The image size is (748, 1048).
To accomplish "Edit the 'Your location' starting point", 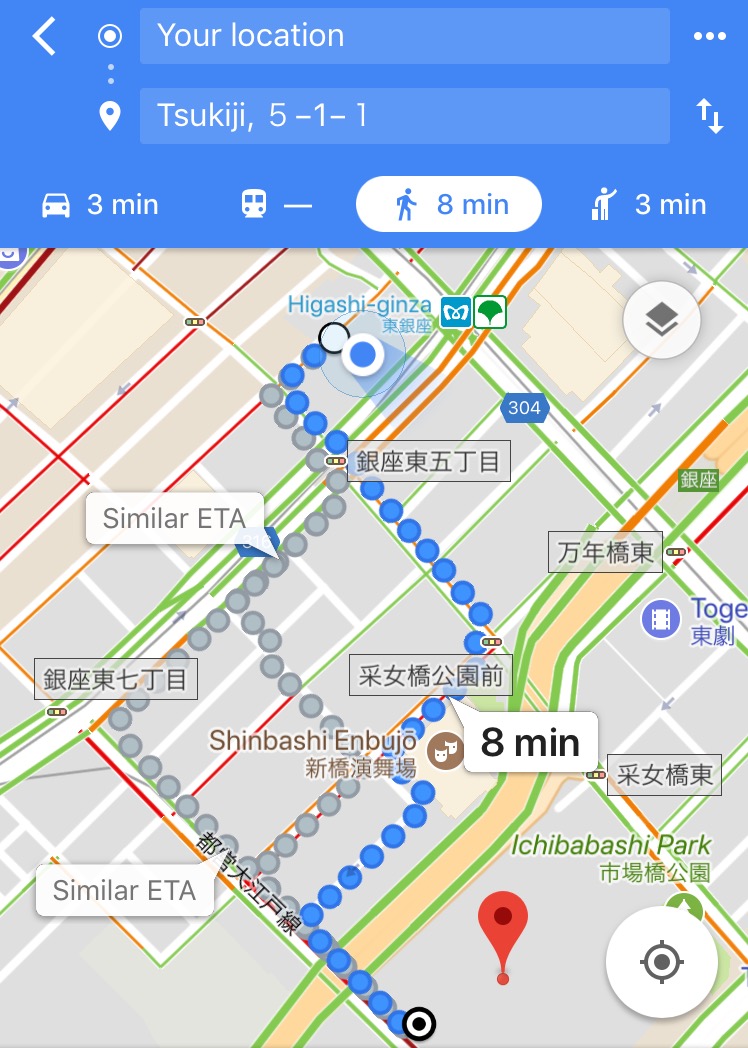I will tap(404, 36).
